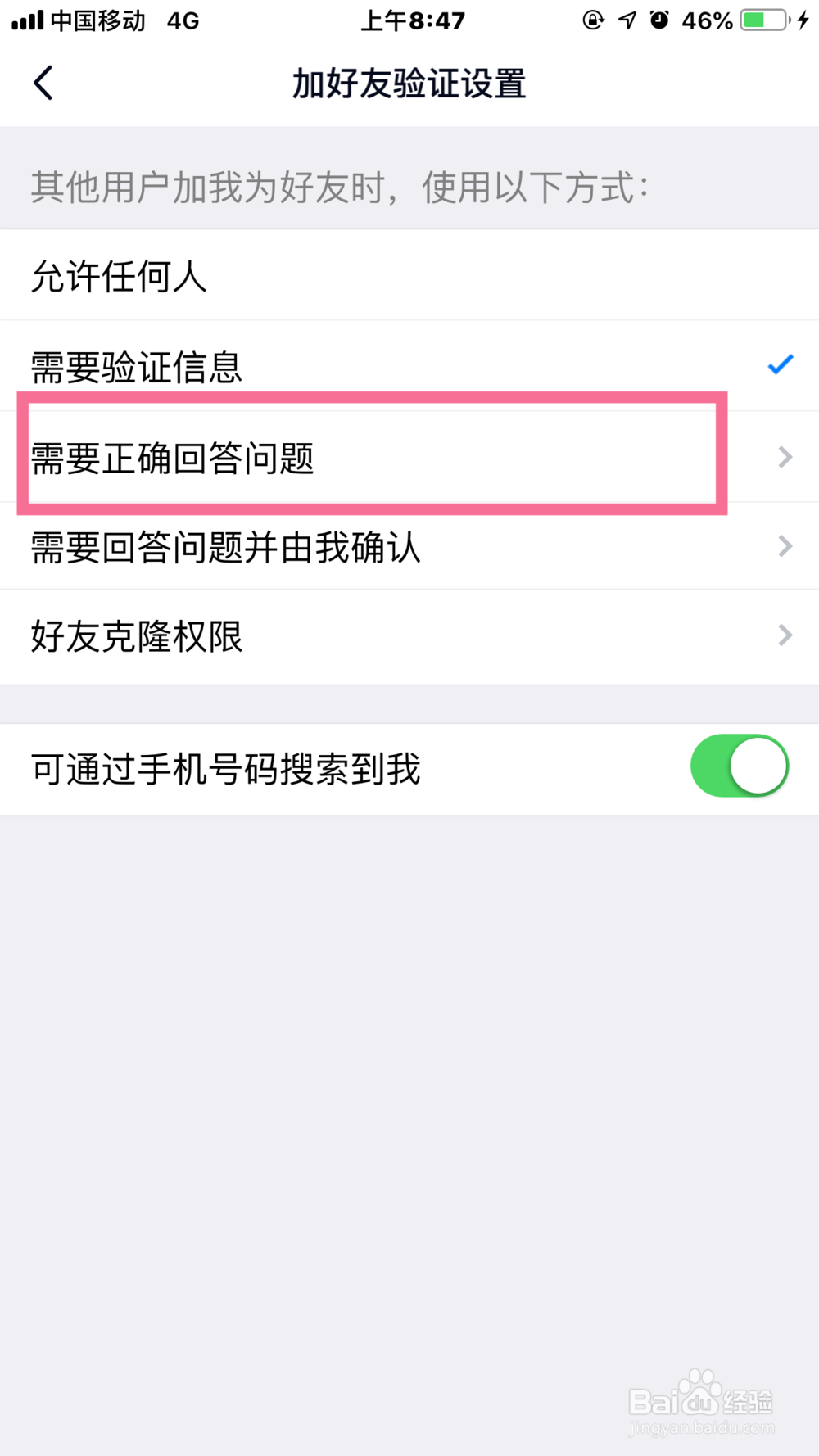Image resolution: width=819 pixels, height=1456 pixels.
Task: Tap the alarm clock icon in status bar
Action: tap(659, 19)
